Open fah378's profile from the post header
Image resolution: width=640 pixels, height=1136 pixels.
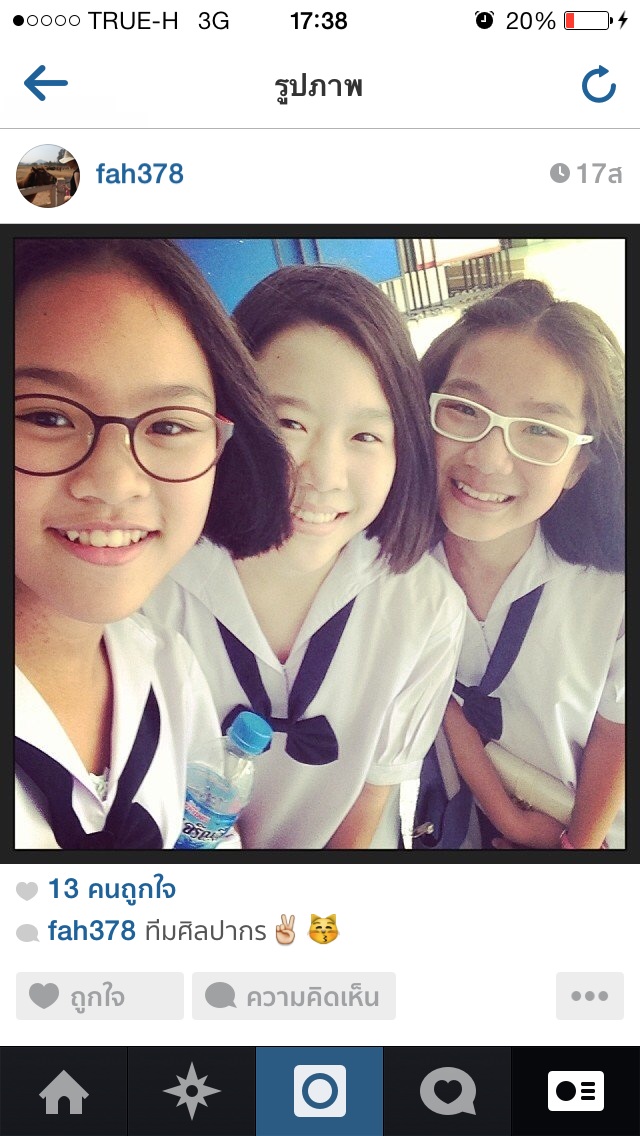140,174
